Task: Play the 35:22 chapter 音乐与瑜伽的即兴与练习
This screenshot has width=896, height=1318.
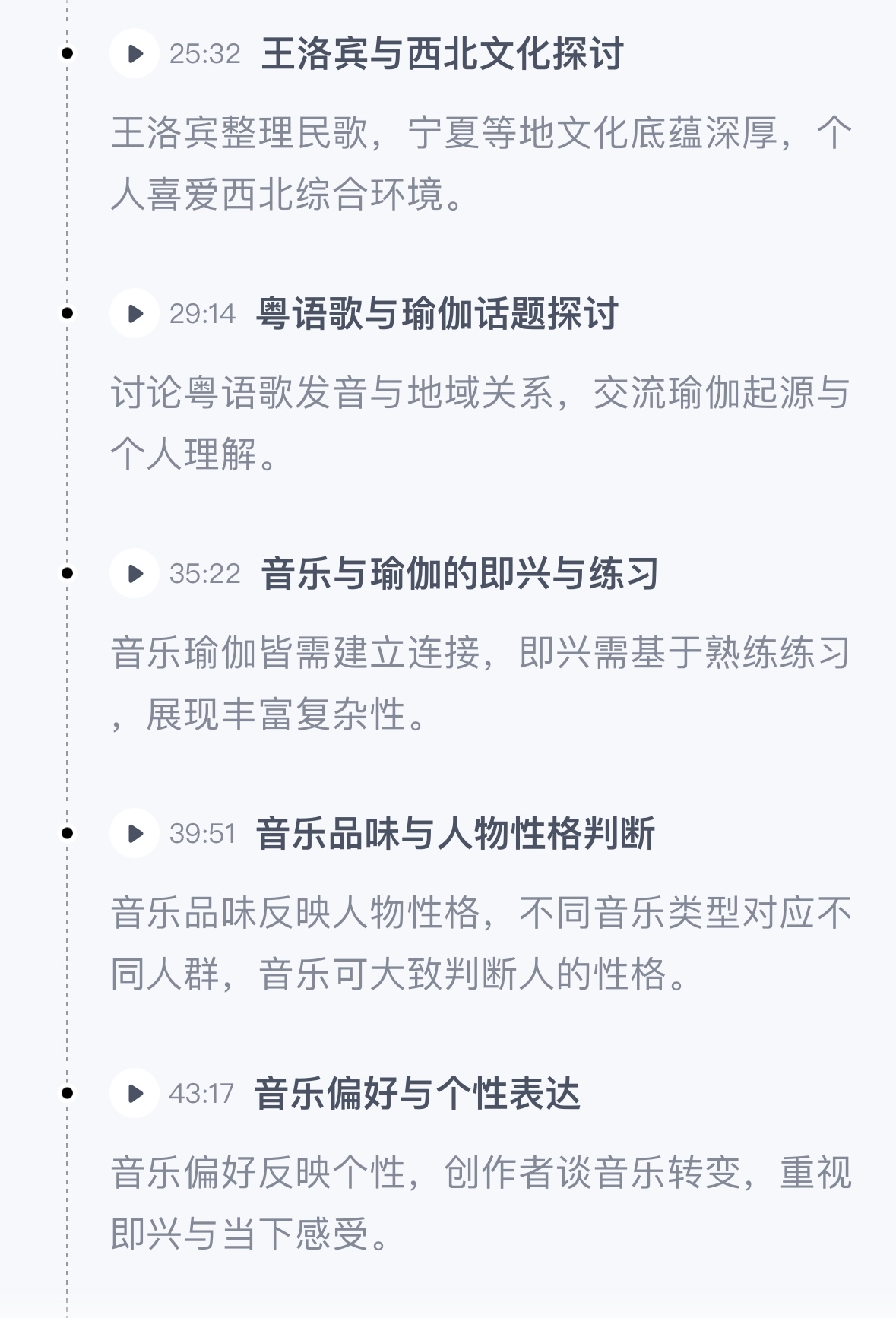Action: [x=135, y=573]
